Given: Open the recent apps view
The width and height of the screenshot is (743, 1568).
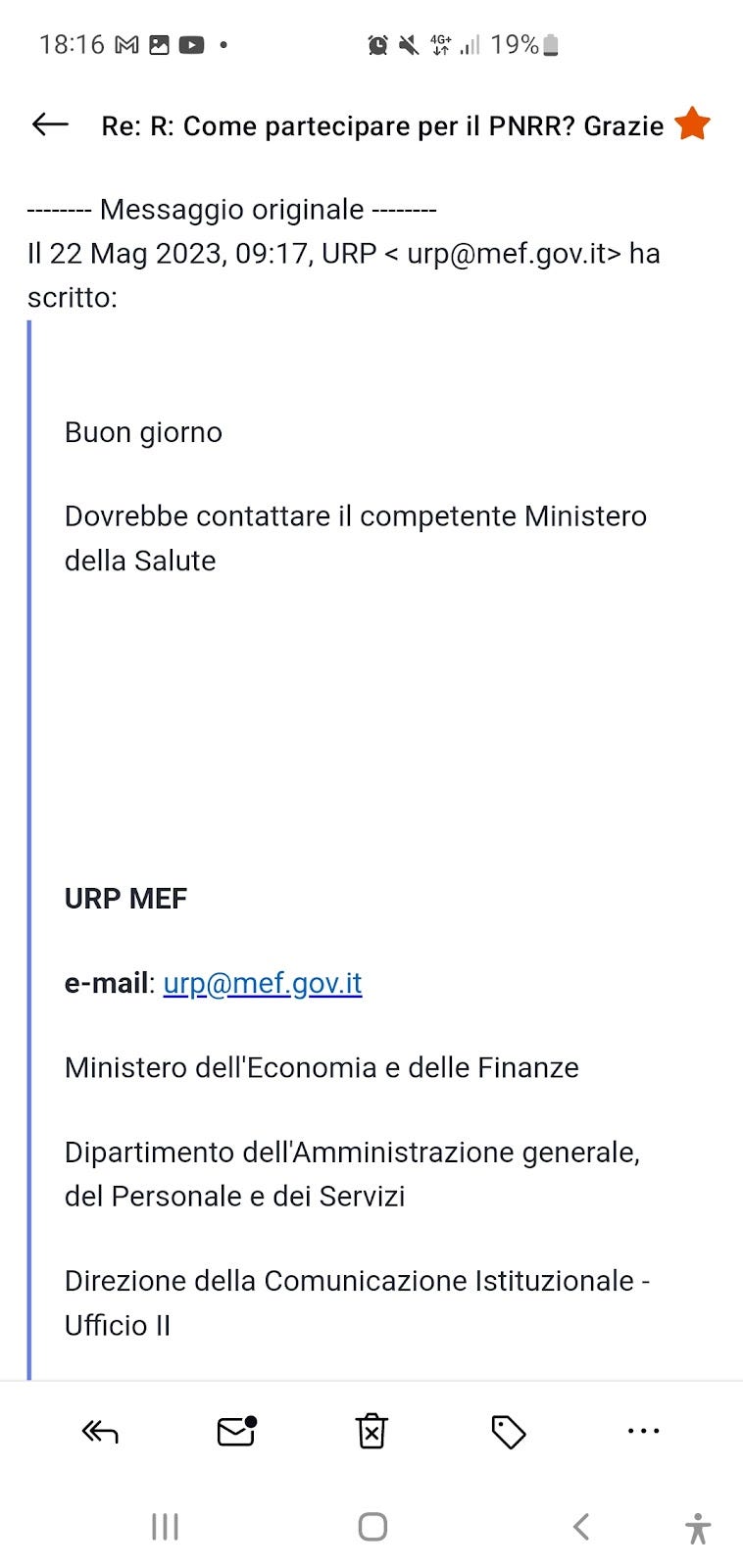Looking at the screenshot, I should (165, 1527).
